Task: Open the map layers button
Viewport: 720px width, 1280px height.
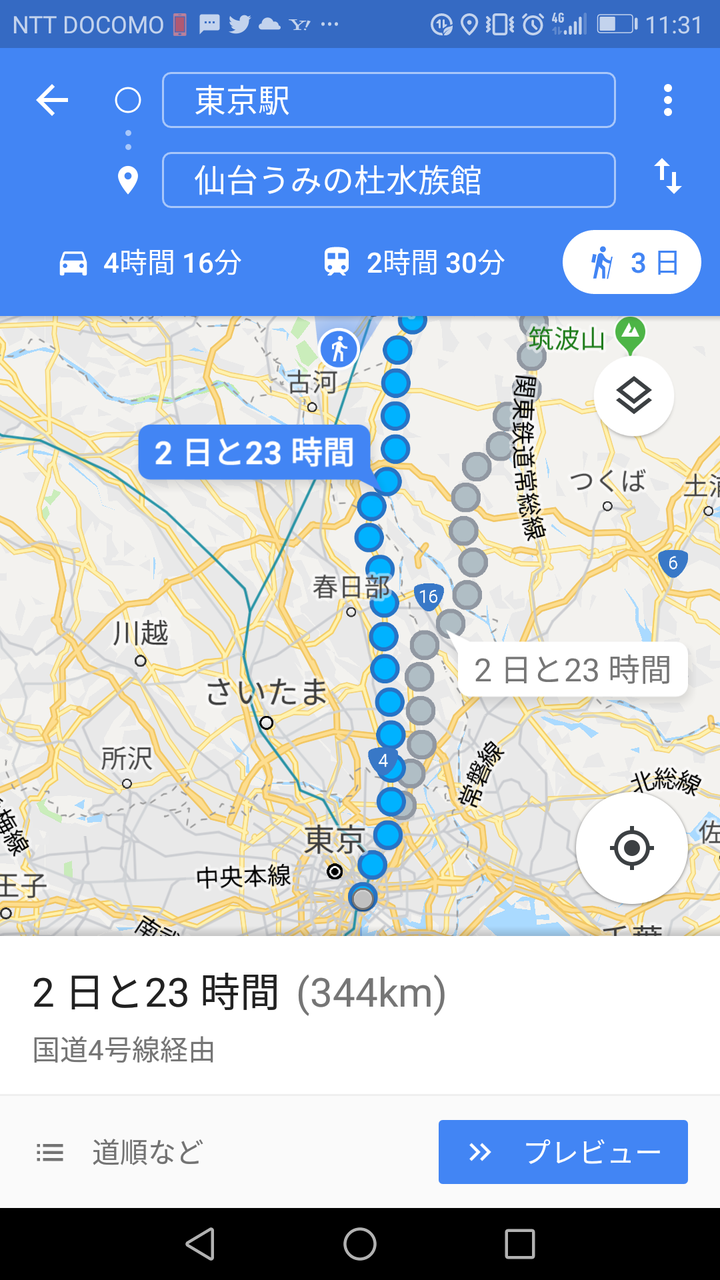Action: 634,397
